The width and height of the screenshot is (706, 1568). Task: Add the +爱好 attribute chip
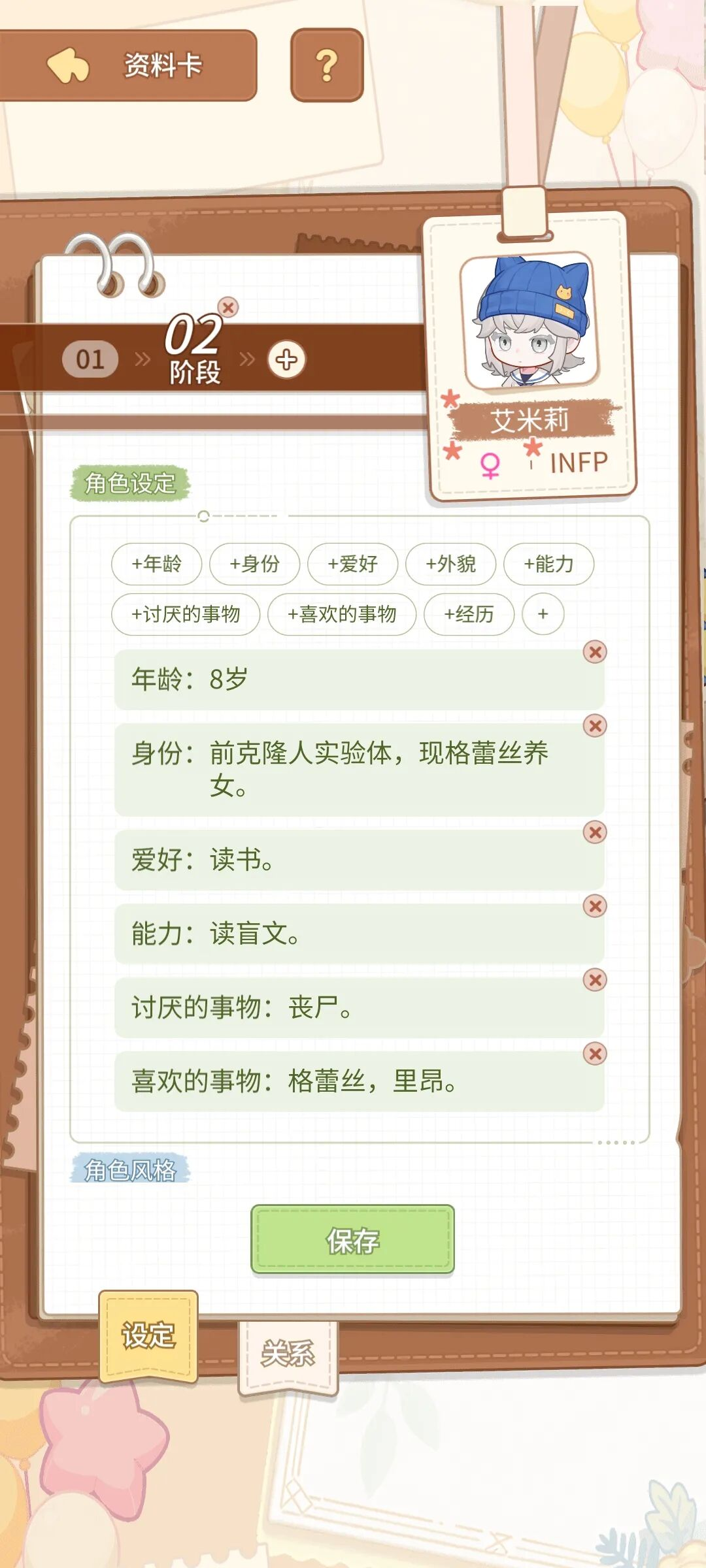coord(352,564)
